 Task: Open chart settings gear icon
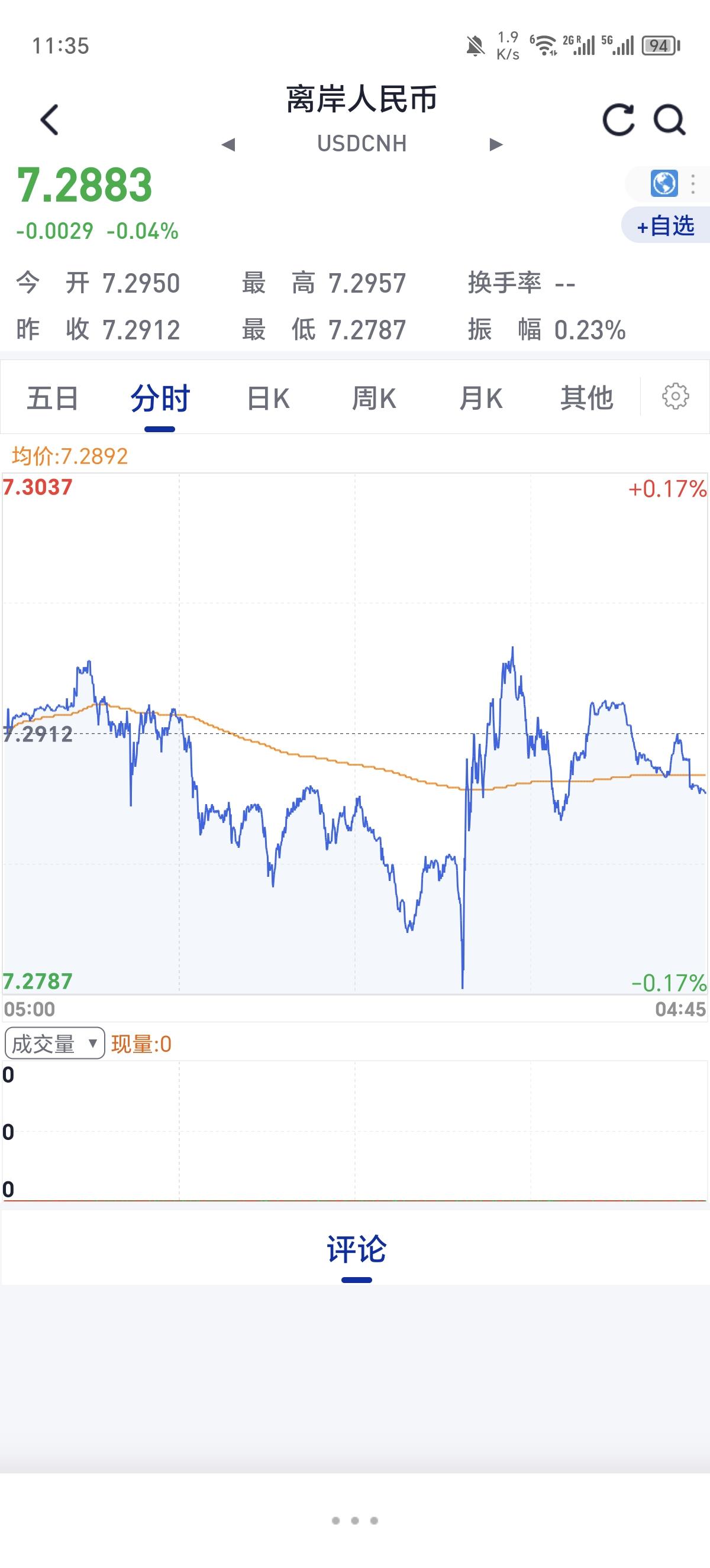tap(675, 396)
